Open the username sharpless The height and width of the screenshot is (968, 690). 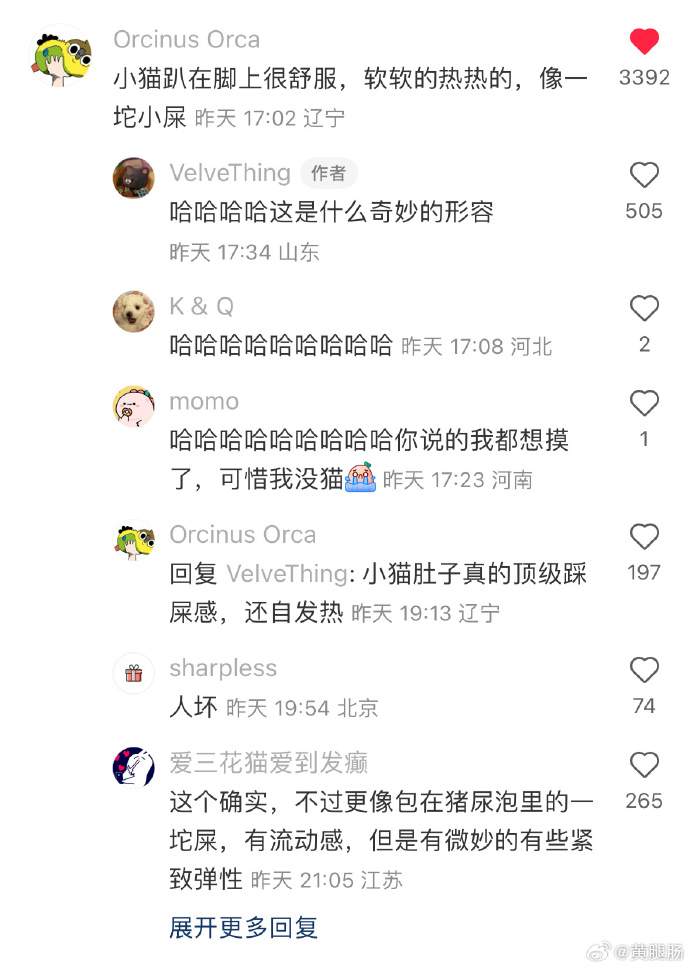pos(223,668)
